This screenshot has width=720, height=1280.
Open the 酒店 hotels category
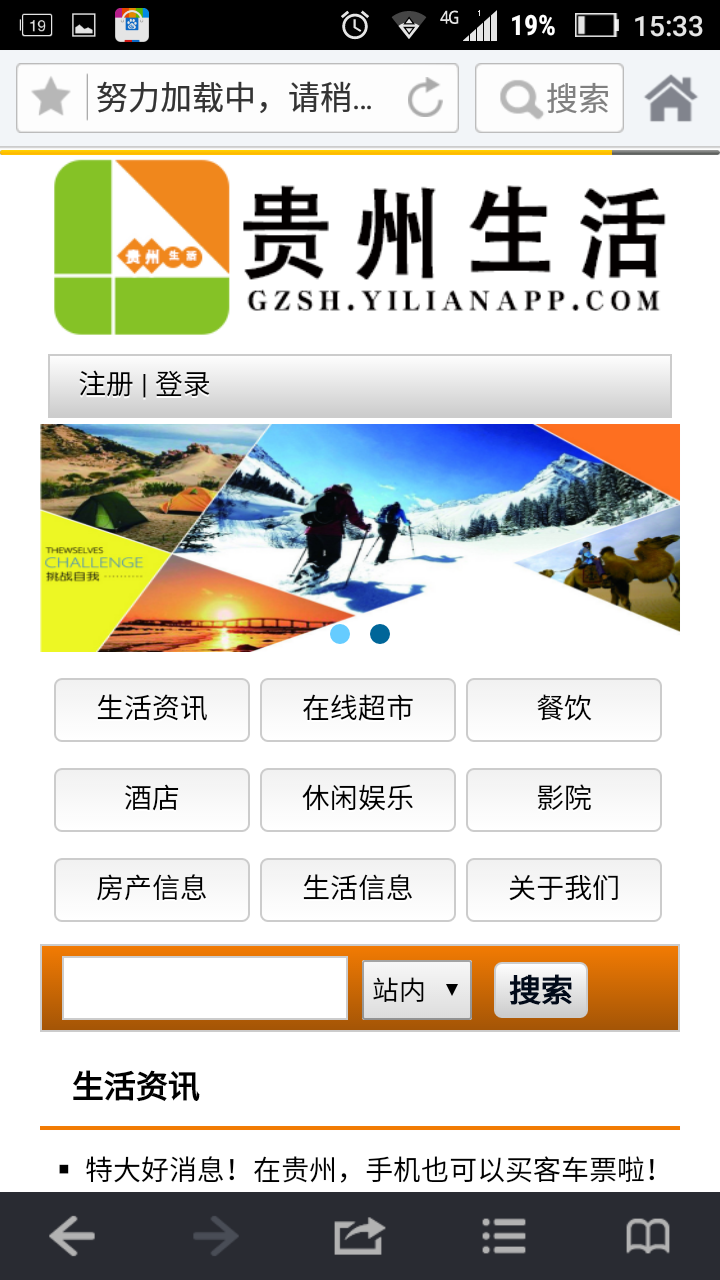tap(152, 799)
